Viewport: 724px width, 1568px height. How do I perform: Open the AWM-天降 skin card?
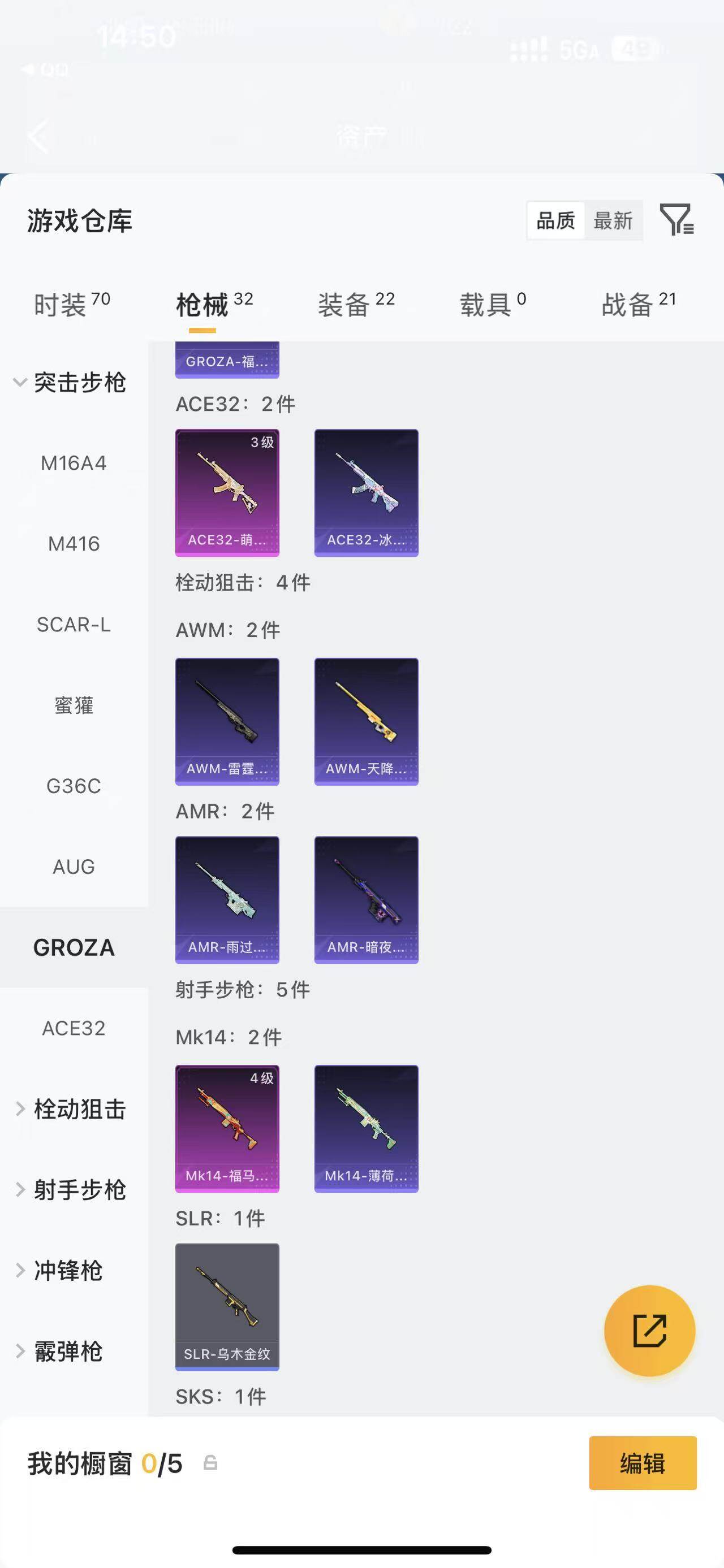[366, 720]
